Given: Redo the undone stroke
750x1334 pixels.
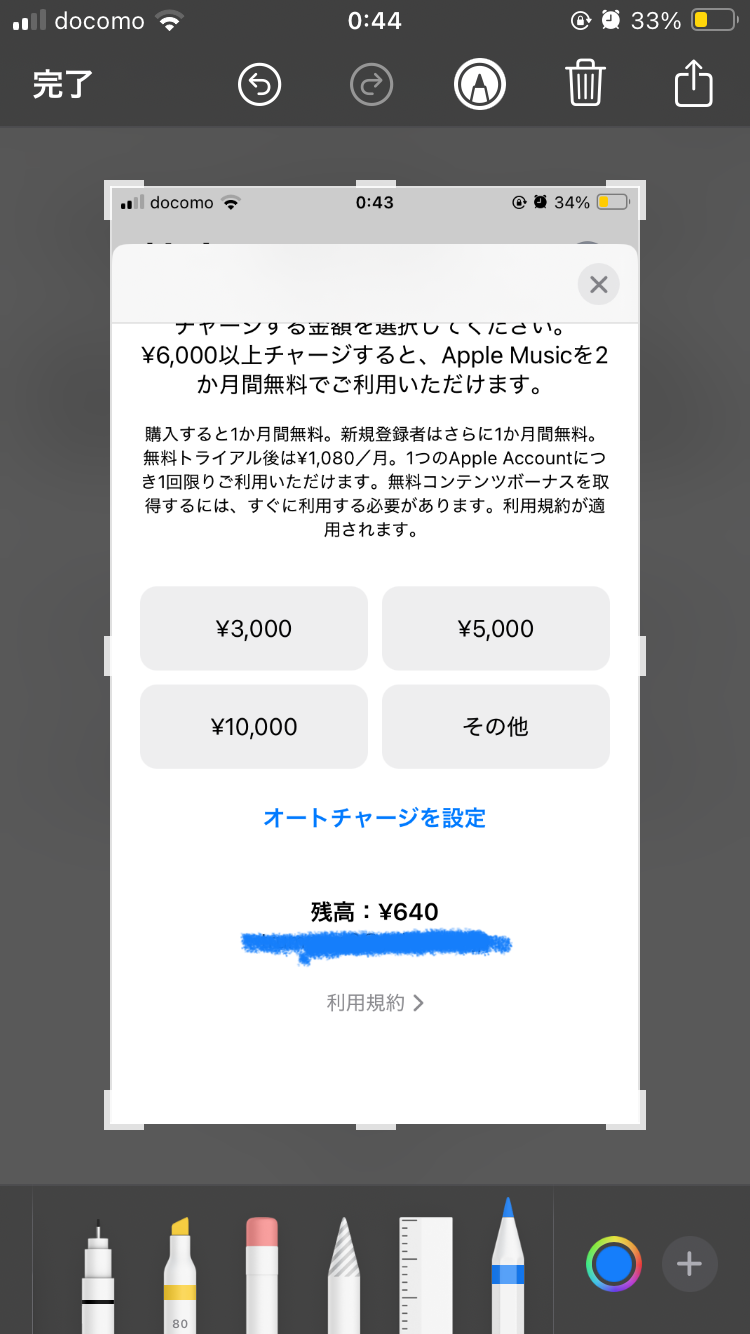Looking at the screenshot, I should pyautogui.click(x=372, y=85).
